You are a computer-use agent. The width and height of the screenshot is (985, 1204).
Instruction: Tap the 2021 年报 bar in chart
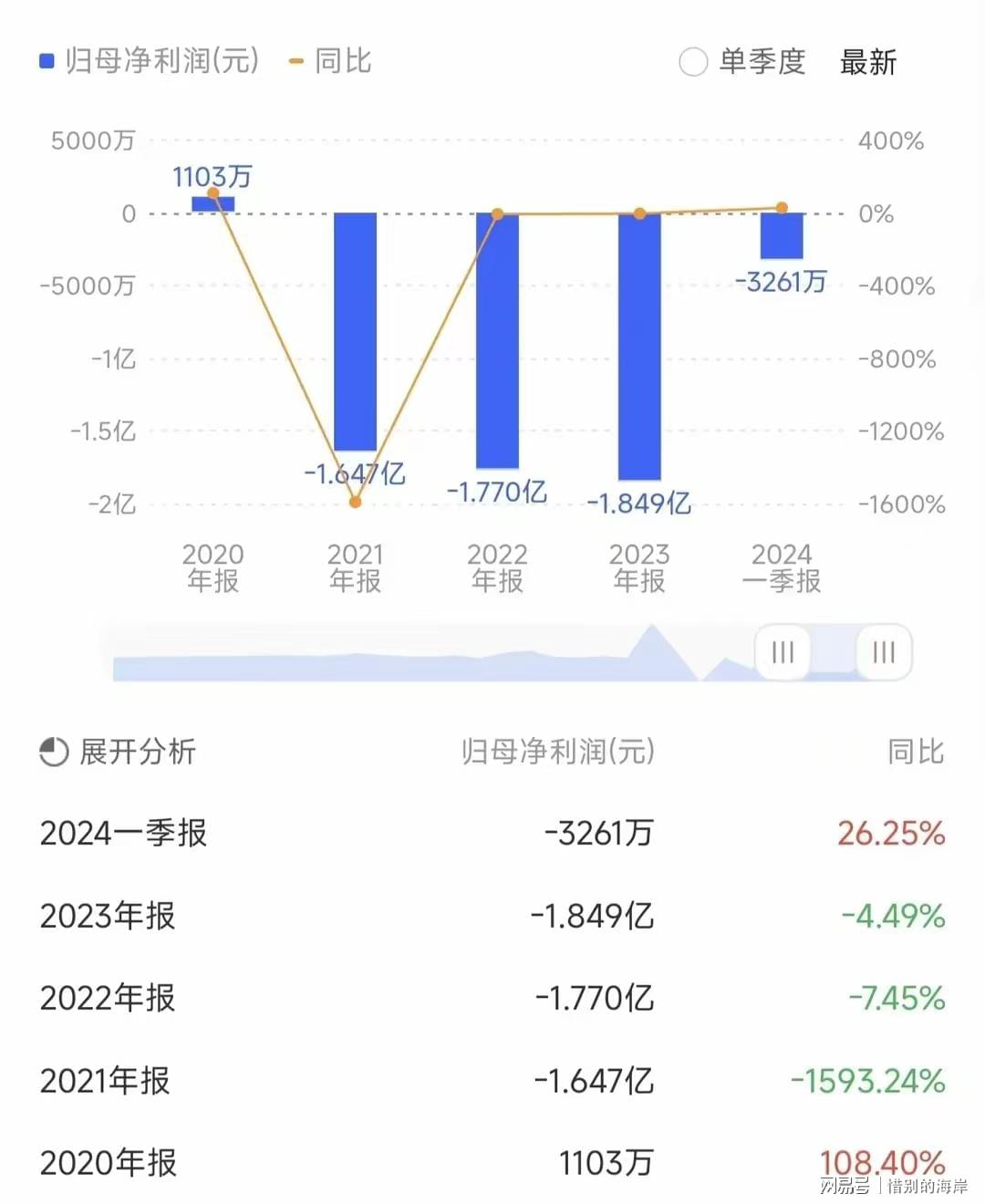[x=355, y=332]
